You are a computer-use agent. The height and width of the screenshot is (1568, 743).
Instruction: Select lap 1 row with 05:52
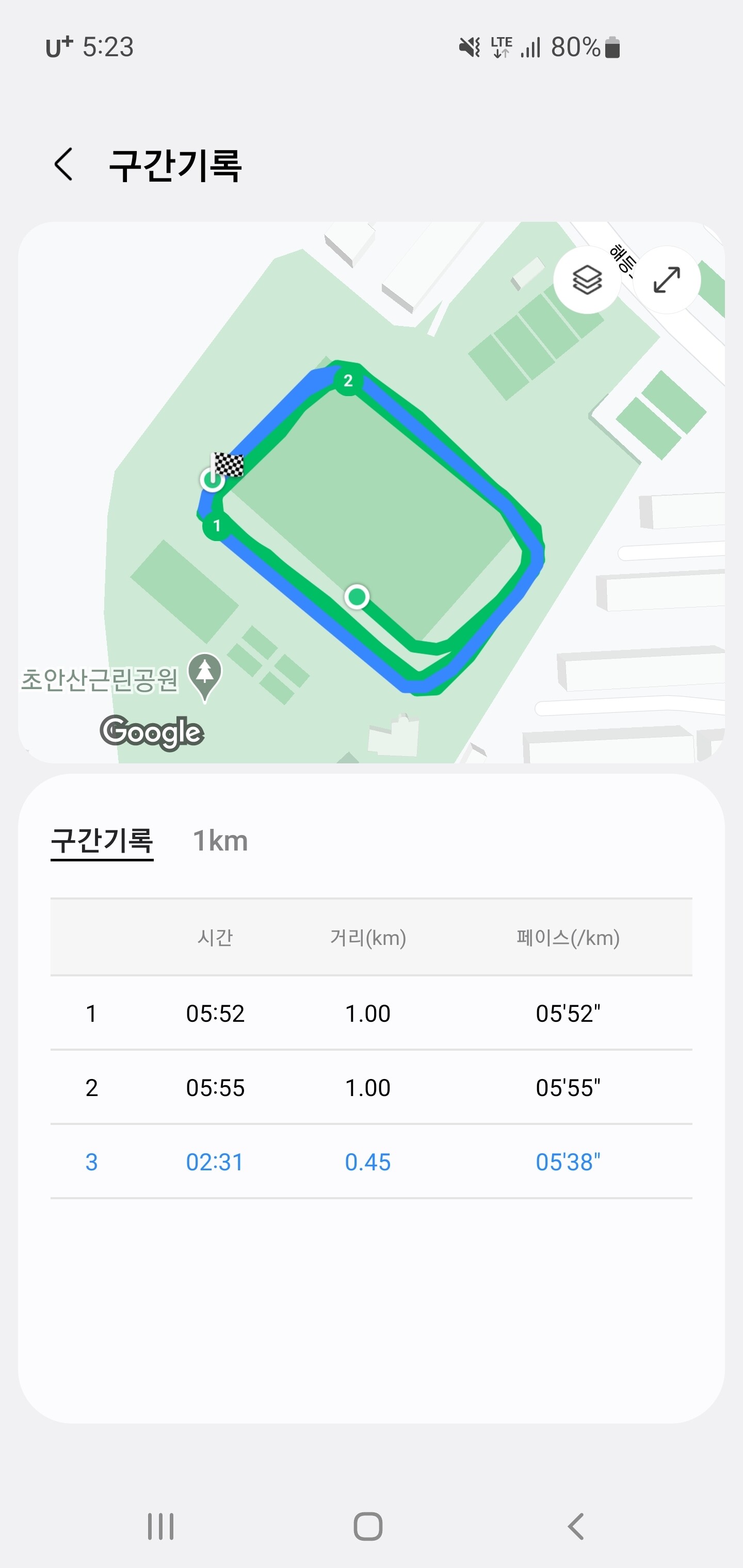[x=372, y=1014]
